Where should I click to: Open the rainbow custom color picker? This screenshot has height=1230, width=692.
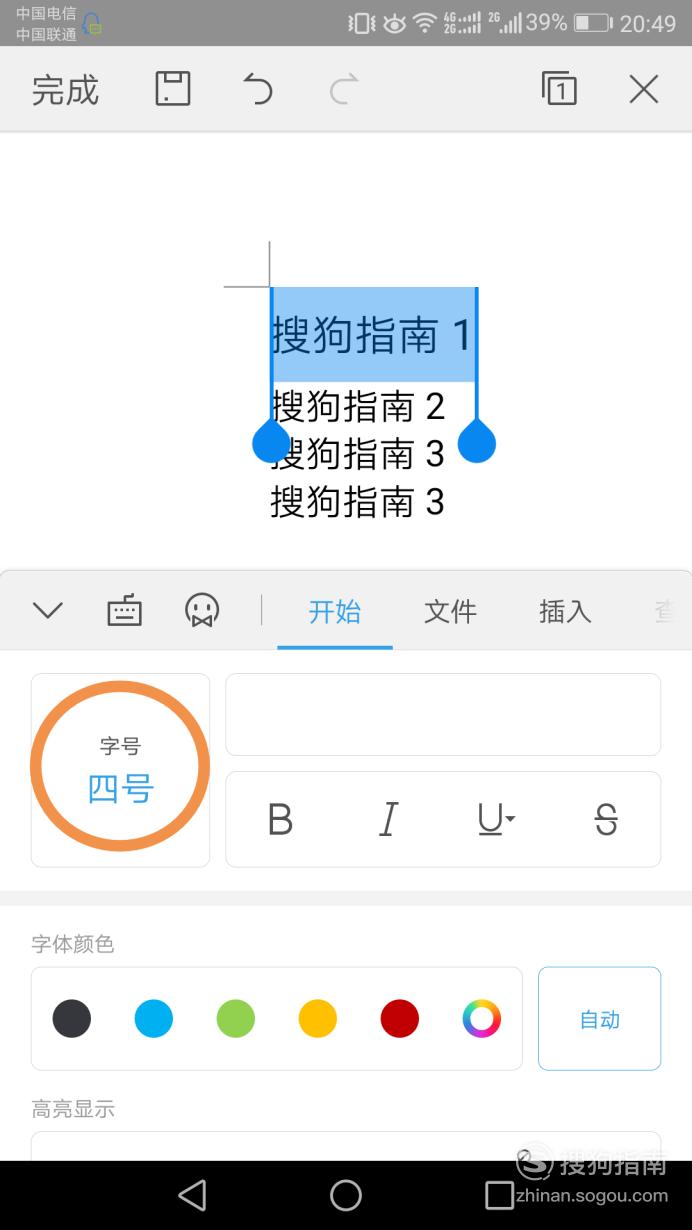pos(481,1019)
